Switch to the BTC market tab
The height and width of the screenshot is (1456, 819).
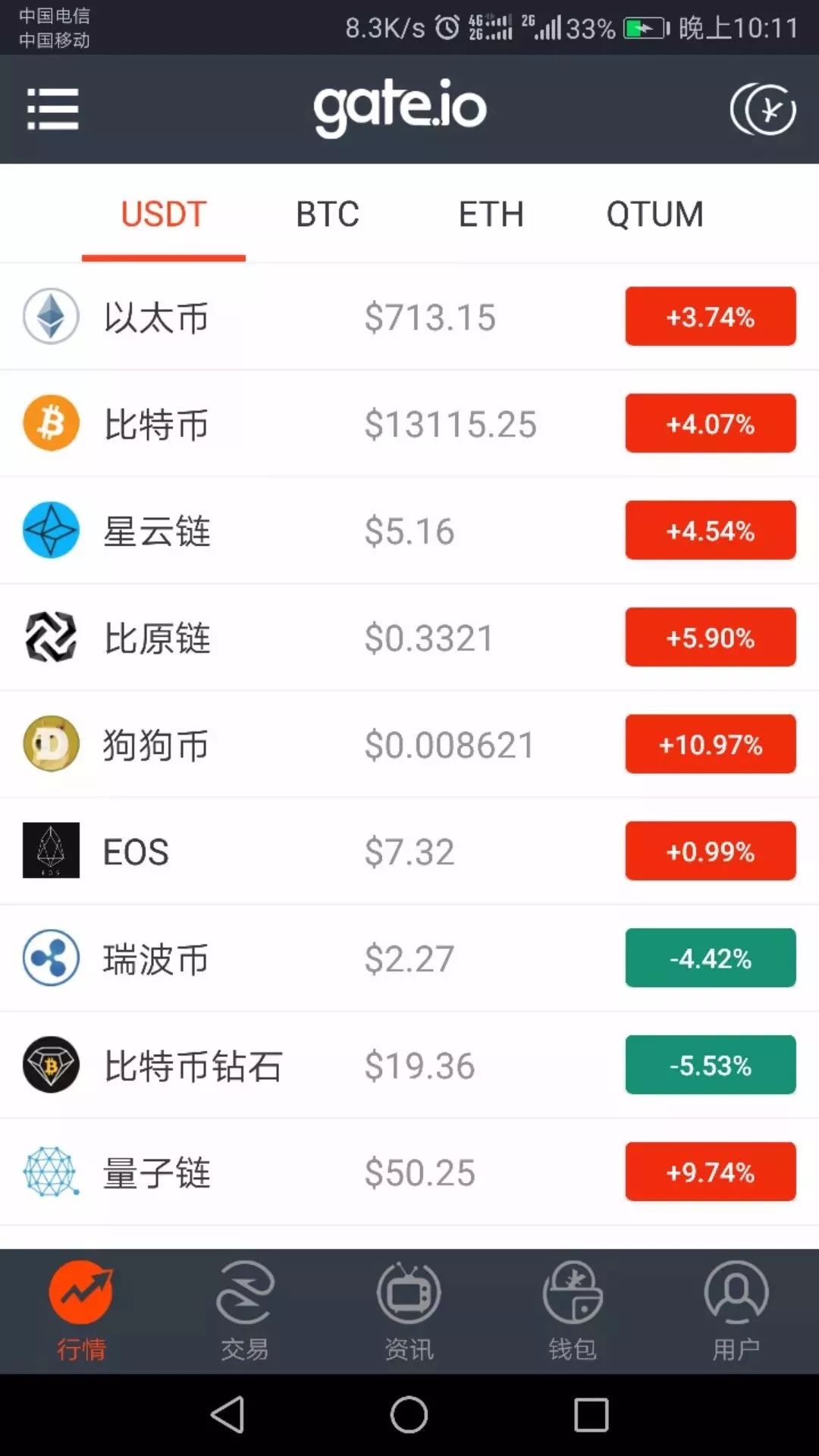pos(328,214)
